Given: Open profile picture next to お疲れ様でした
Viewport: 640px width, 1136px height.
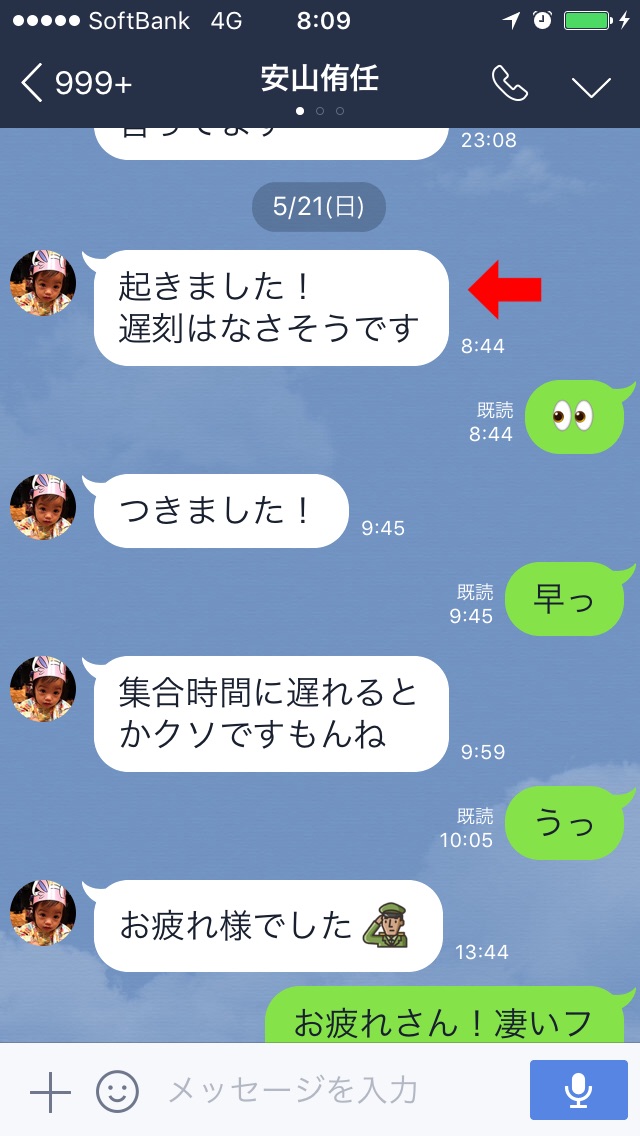Looking at the screenshot, I should pos(42,913).
